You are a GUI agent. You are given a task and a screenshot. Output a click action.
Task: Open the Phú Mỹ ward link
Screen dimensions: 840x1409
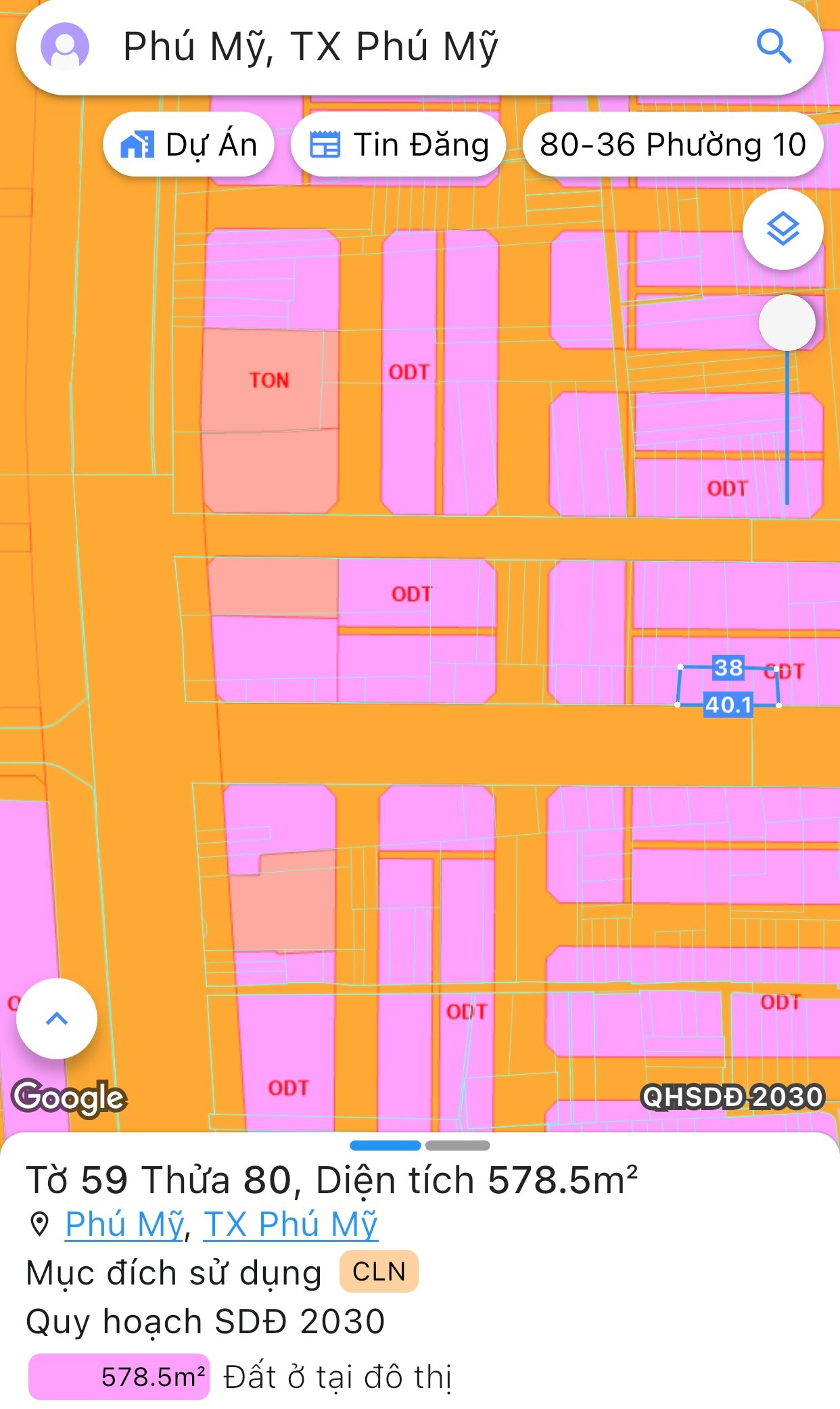125,1224
